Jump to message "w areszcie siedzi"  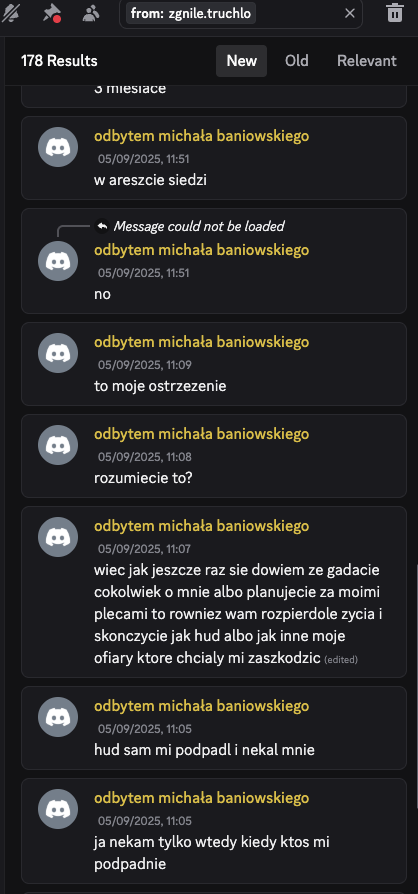coord(214,158)
